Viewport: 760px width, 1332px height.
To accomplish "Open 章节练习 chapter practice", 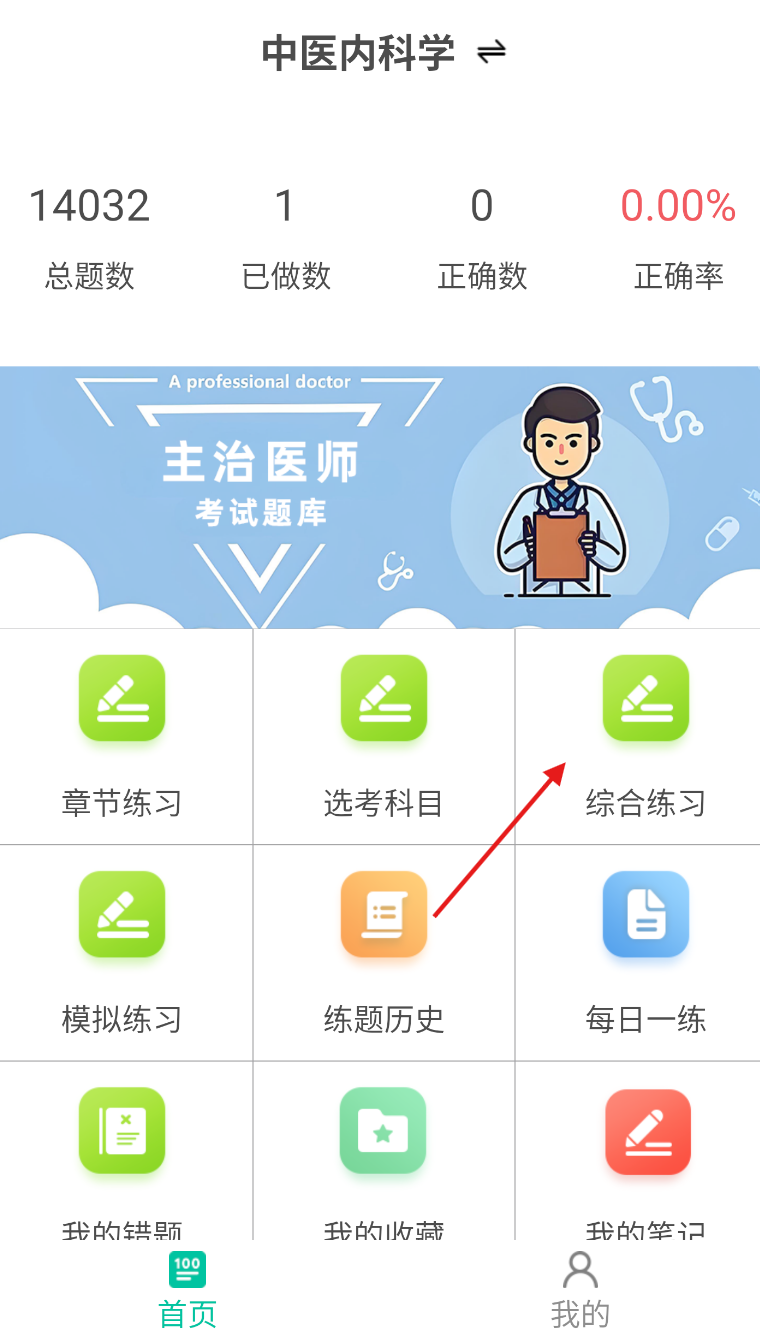I will [122, 737].
